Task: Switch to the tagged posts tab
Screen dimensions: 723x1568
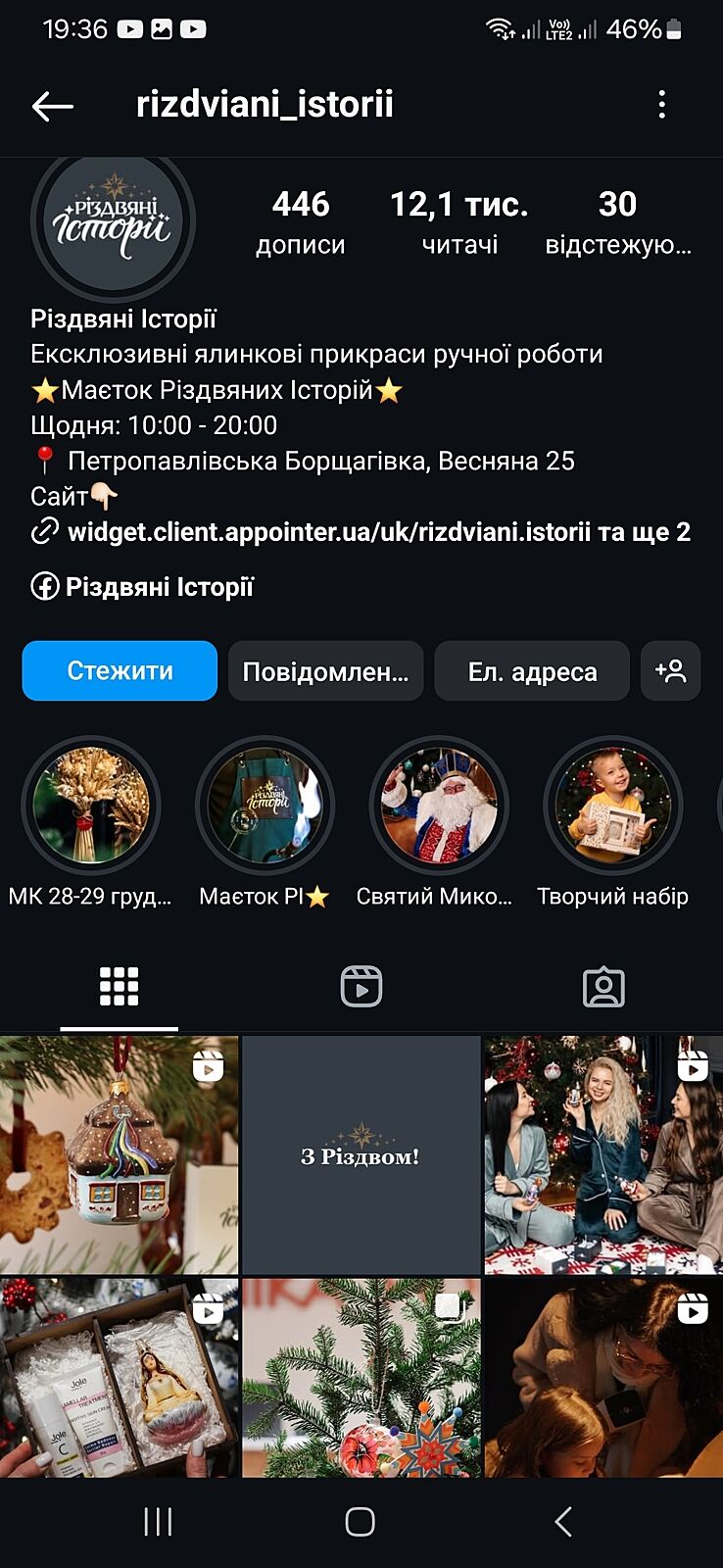Action: pos(603,987)
